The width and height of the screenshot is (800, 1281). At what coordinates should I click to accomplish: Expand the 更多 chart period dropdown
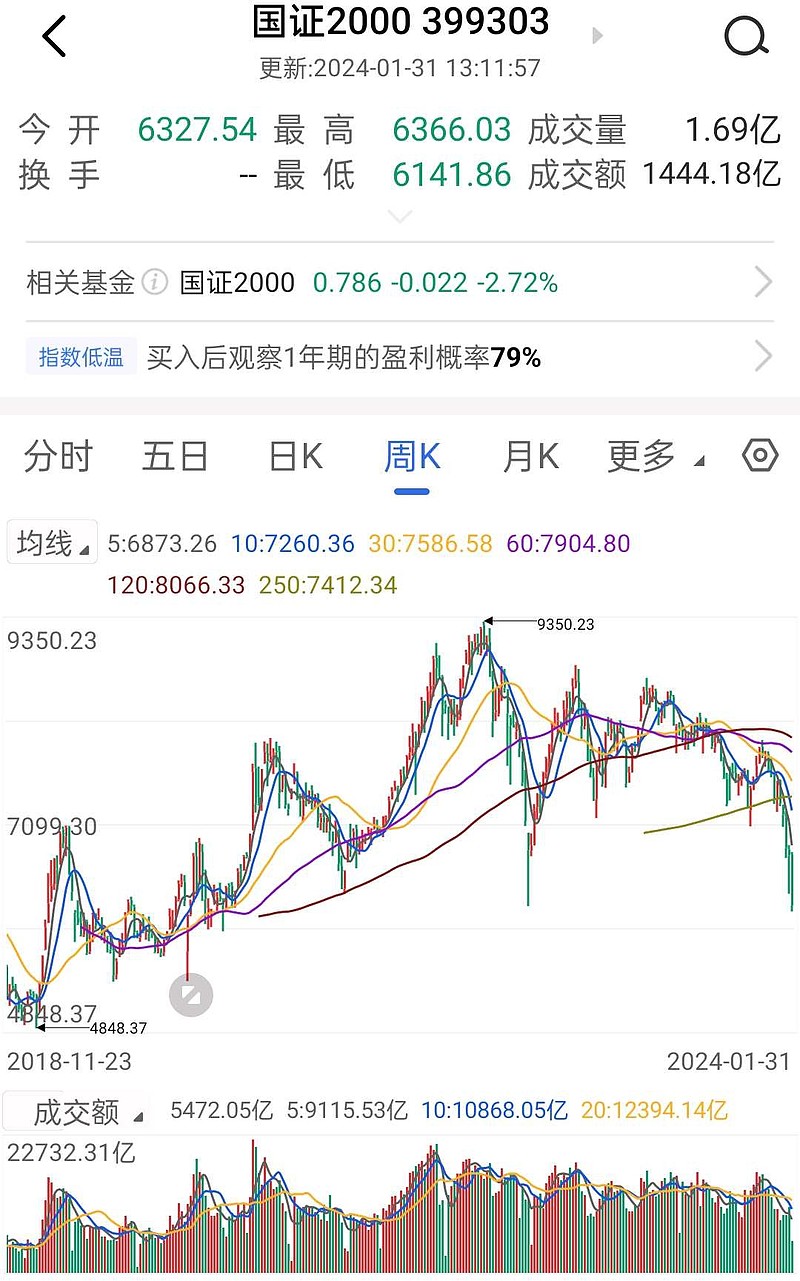click(x=655, y=457)
